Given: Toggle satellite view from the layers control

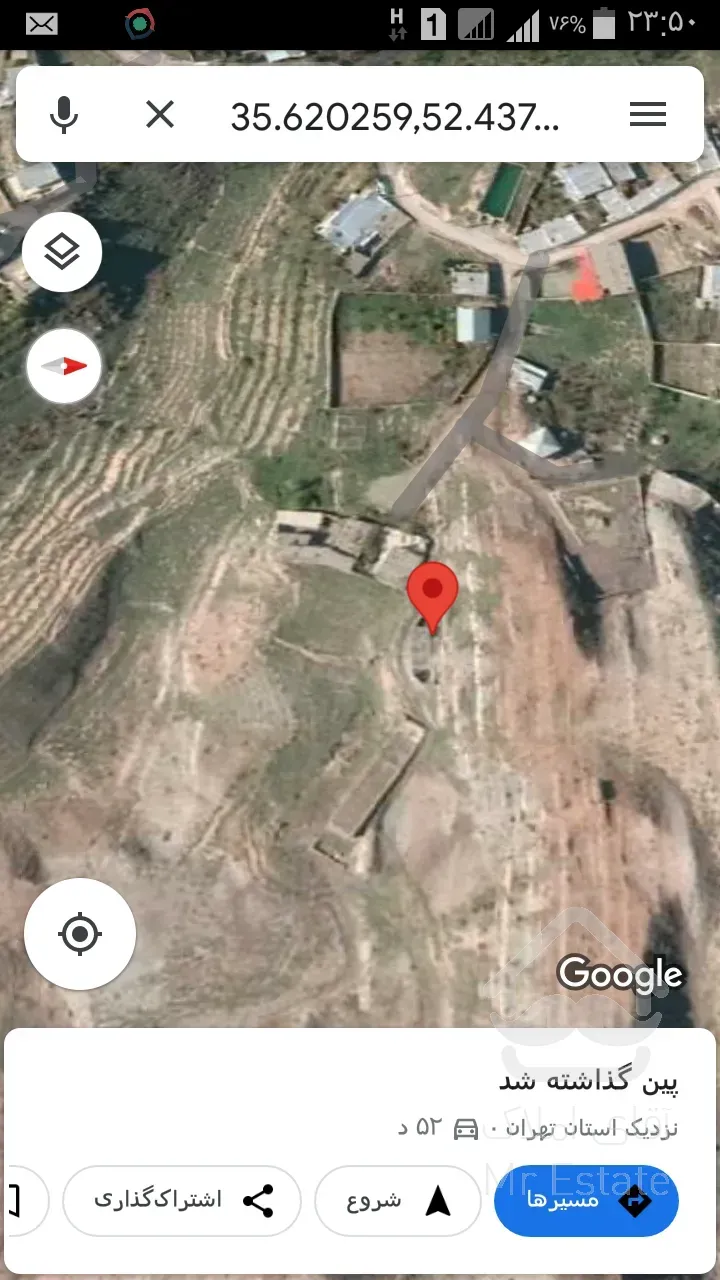Looking at the screenshot, I should 61,252.
